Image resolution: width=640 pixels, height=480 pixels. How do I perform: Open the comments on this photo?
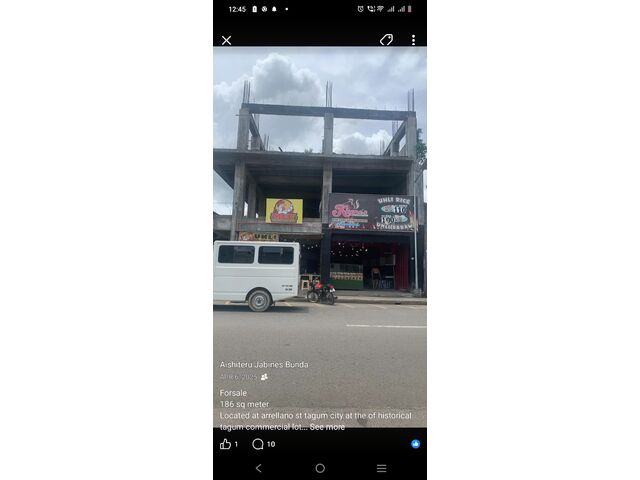click(258, 444)
